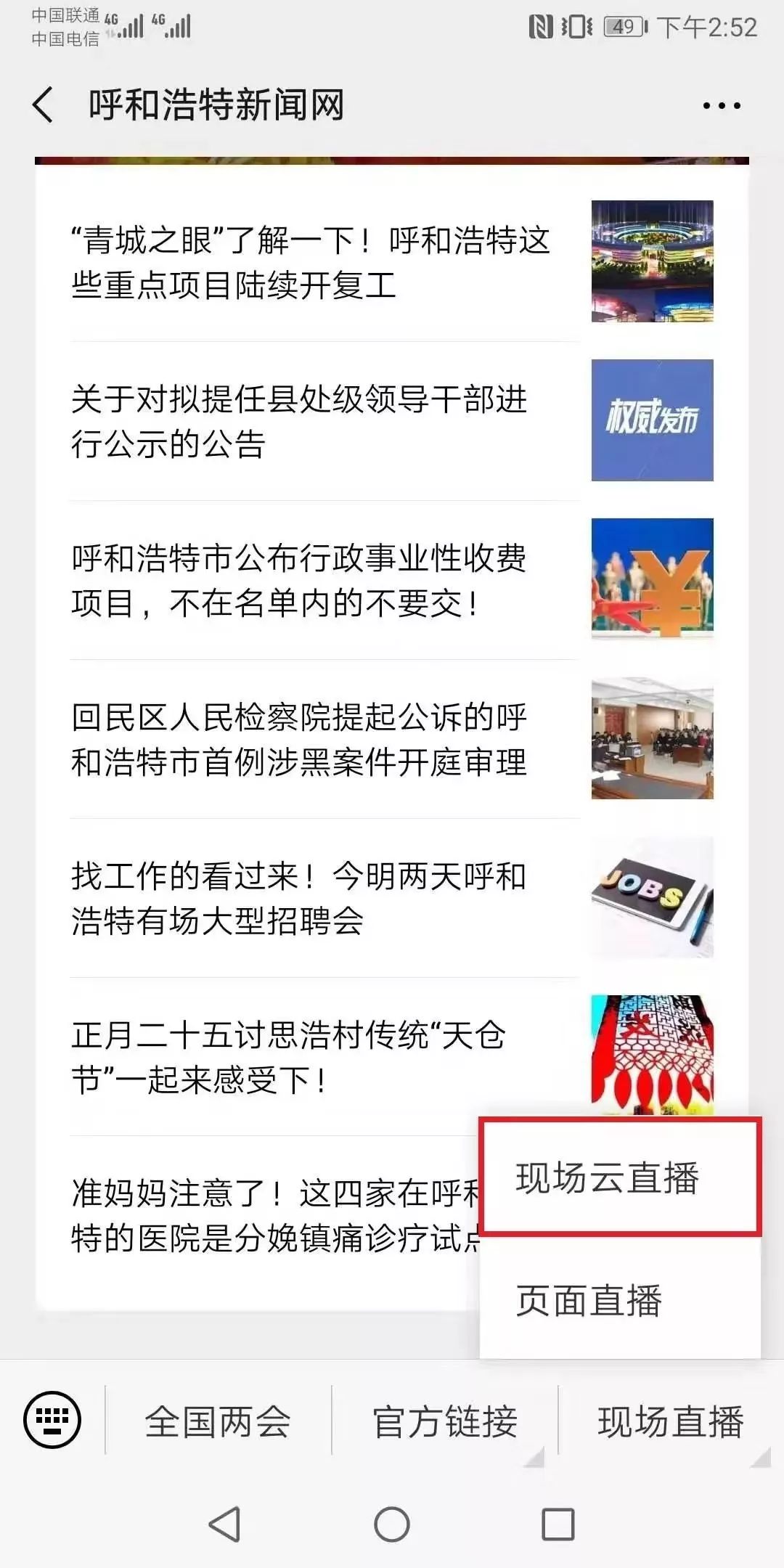Go back from 呼和浩特新闻网
The image size is (784, 1568).
click(44, 105)
